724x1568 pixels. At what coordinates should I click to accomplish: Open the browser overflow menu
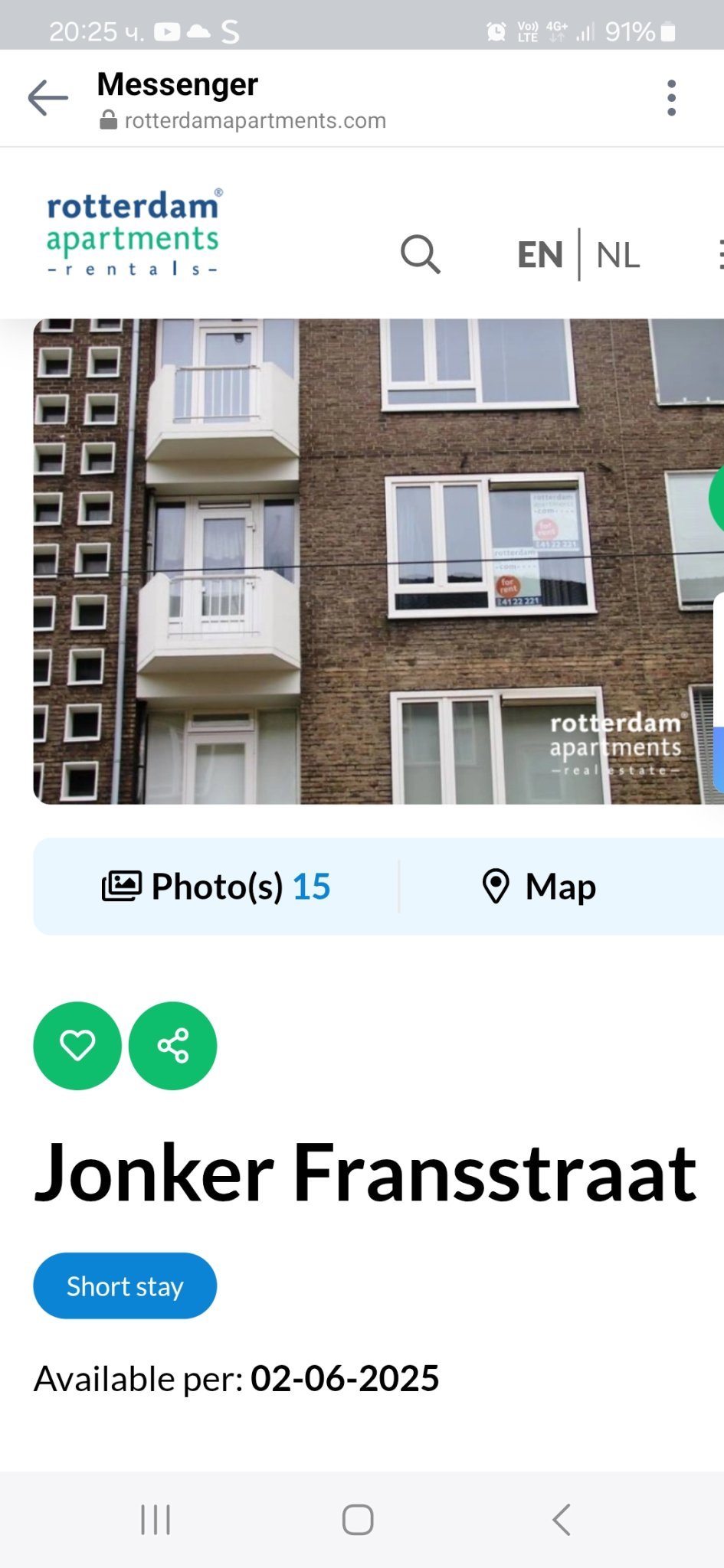click(671, 98)
